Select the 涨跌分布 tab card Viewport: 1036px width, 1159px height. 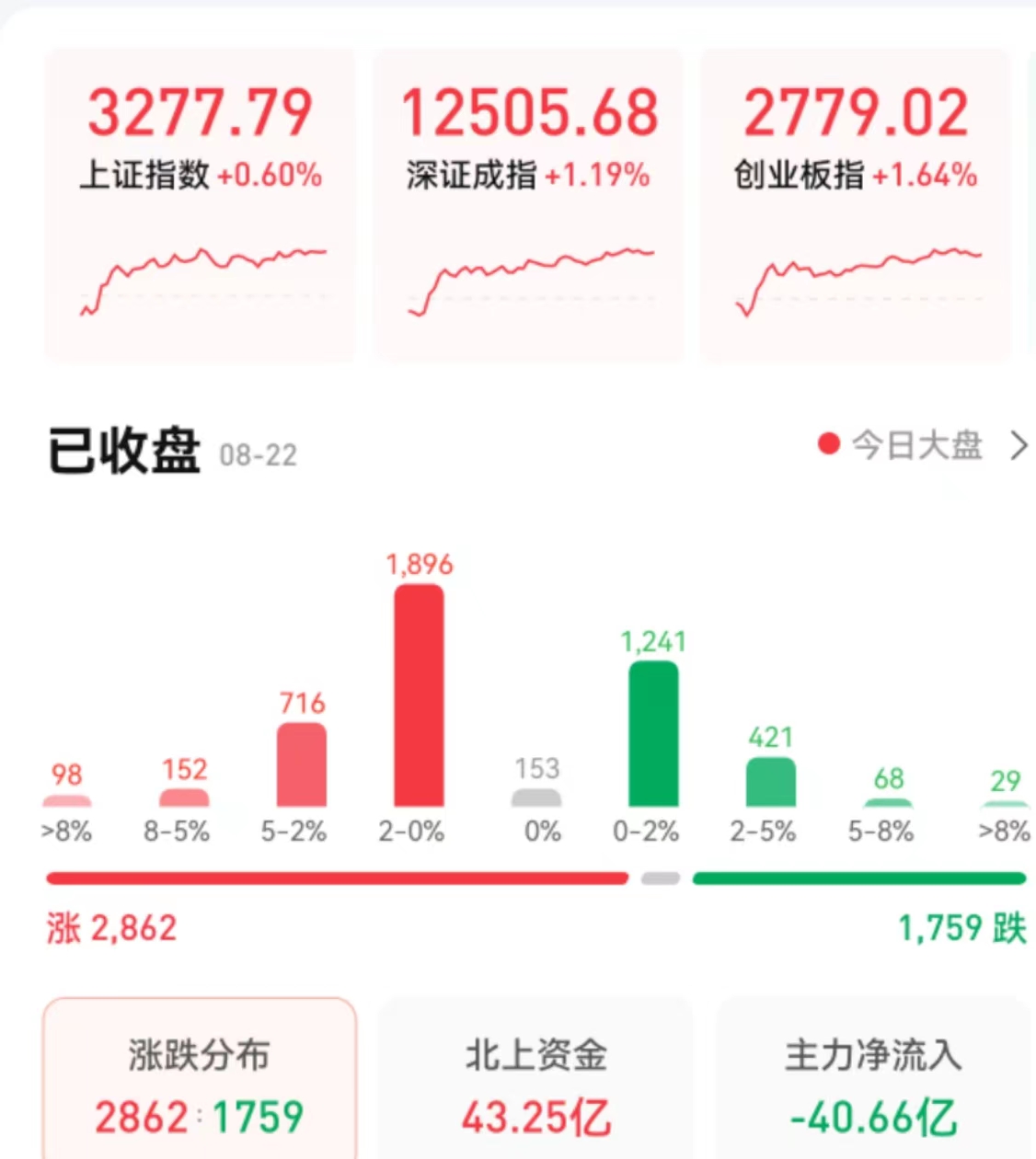[200, 1084]
